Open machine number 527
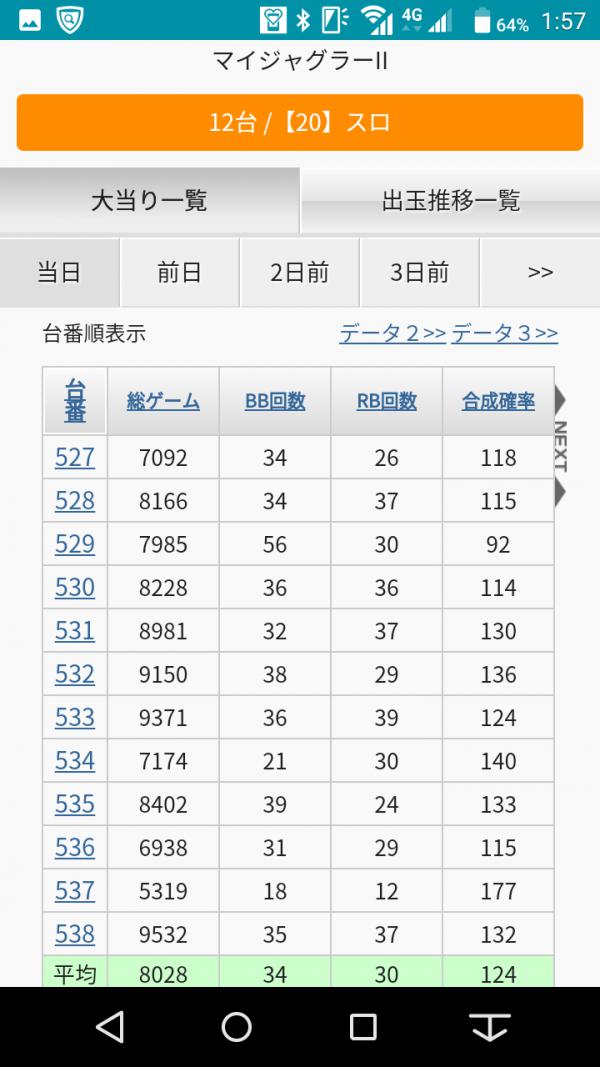 coord(75,458)
